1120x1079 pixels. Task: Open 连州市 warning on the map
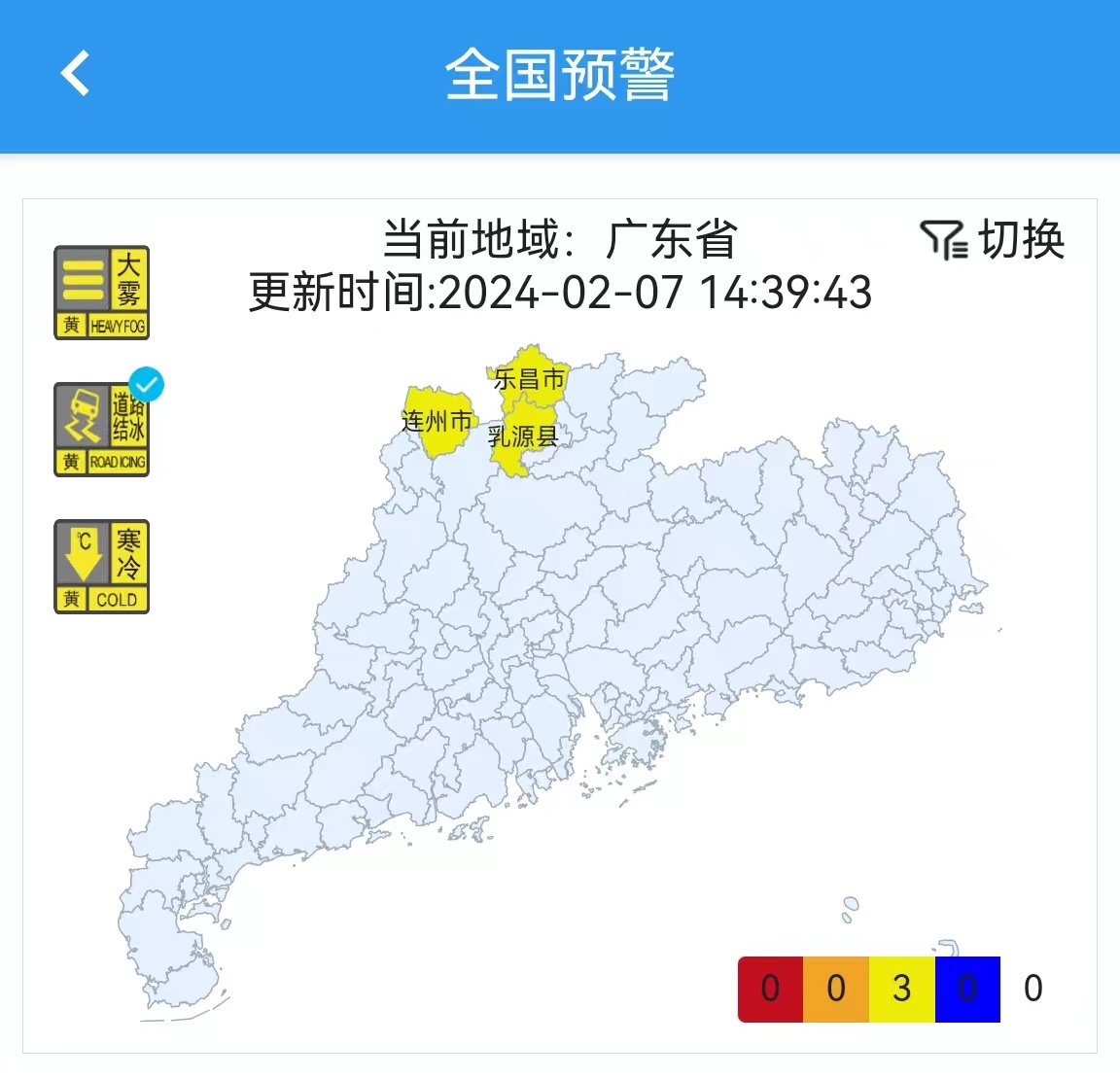[x=437, y=421]
